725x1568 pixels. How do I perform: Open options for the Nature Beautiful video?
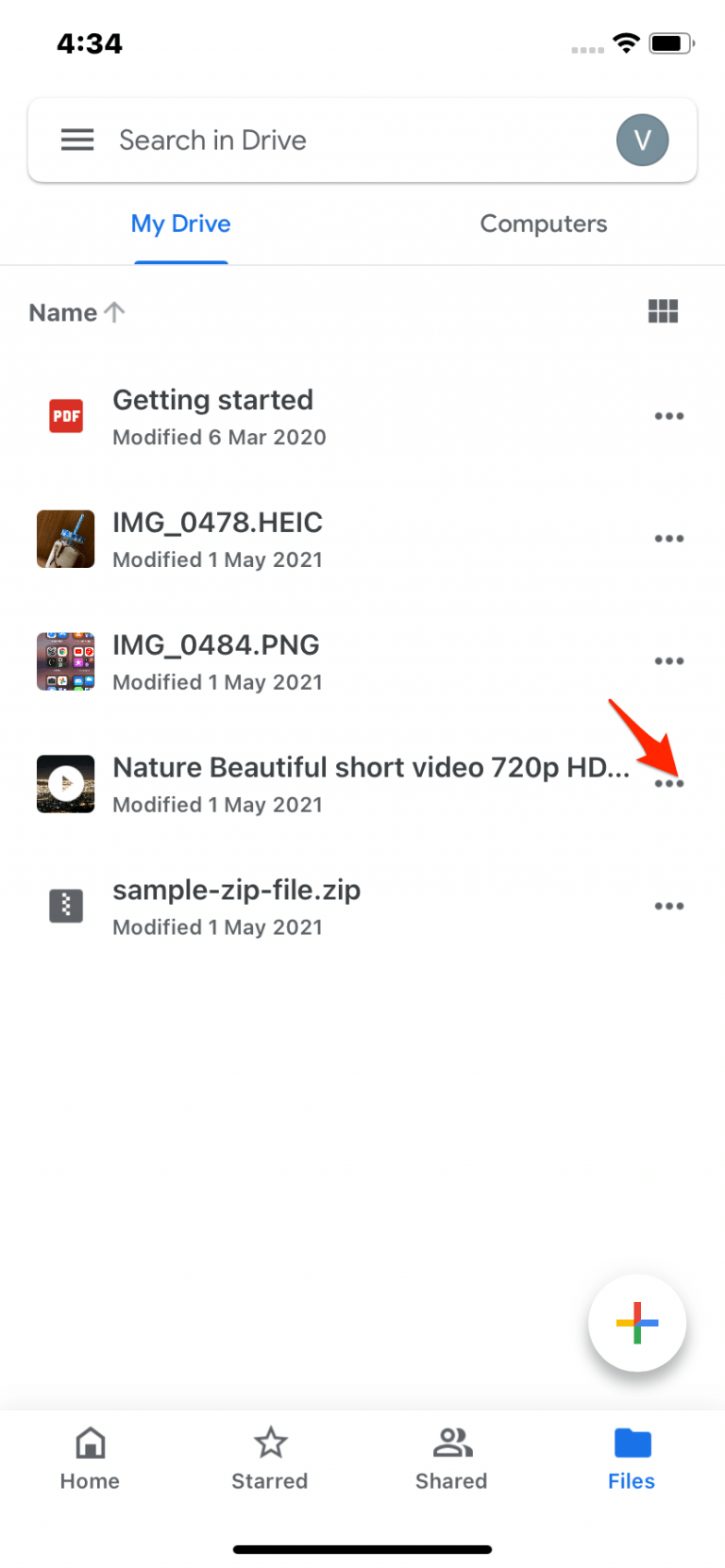(669, 784)
